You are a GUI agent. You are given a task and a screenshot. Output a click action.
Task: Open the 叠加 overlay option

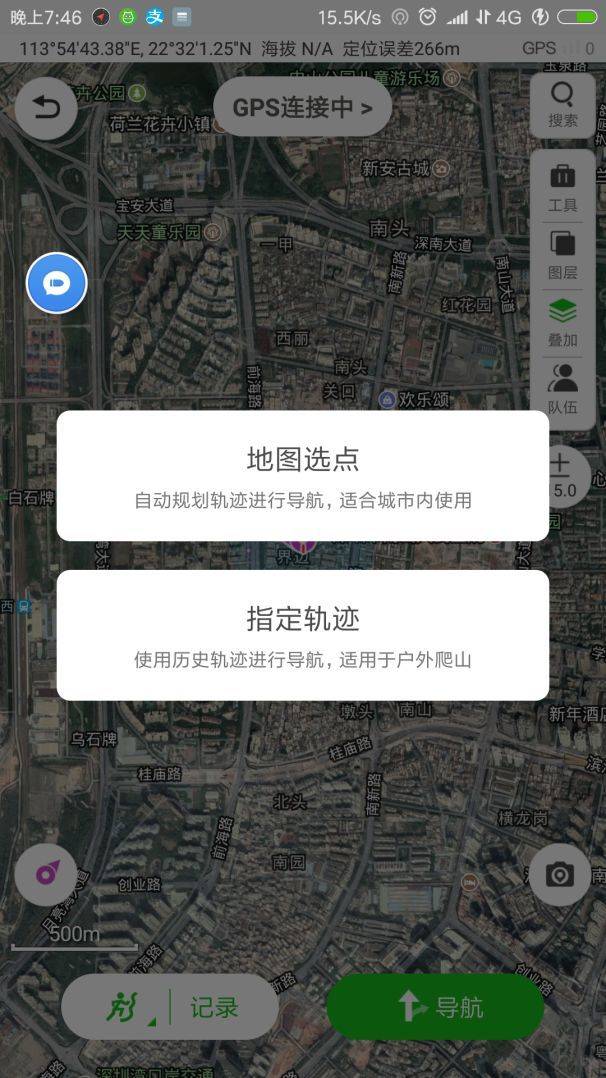tap(563, 322)
